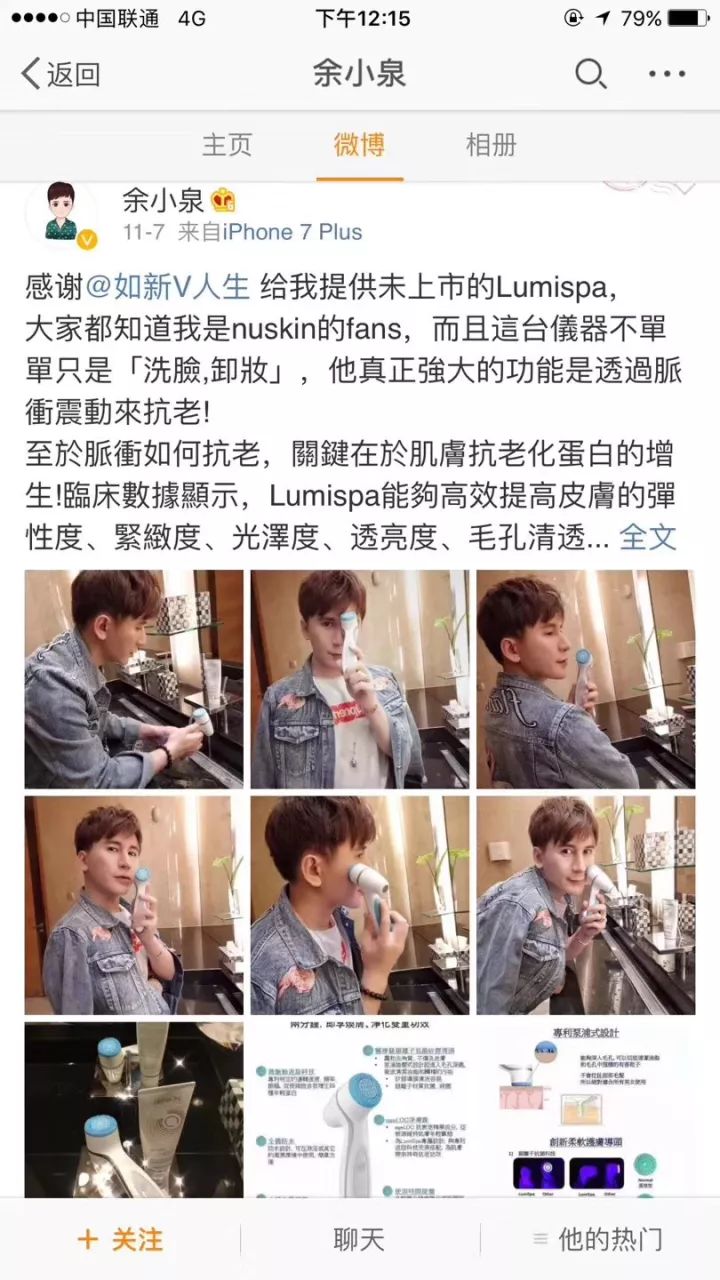View the product diagram image with white device
Viewport: 720px width, 1280px height.
point(360,1108)
